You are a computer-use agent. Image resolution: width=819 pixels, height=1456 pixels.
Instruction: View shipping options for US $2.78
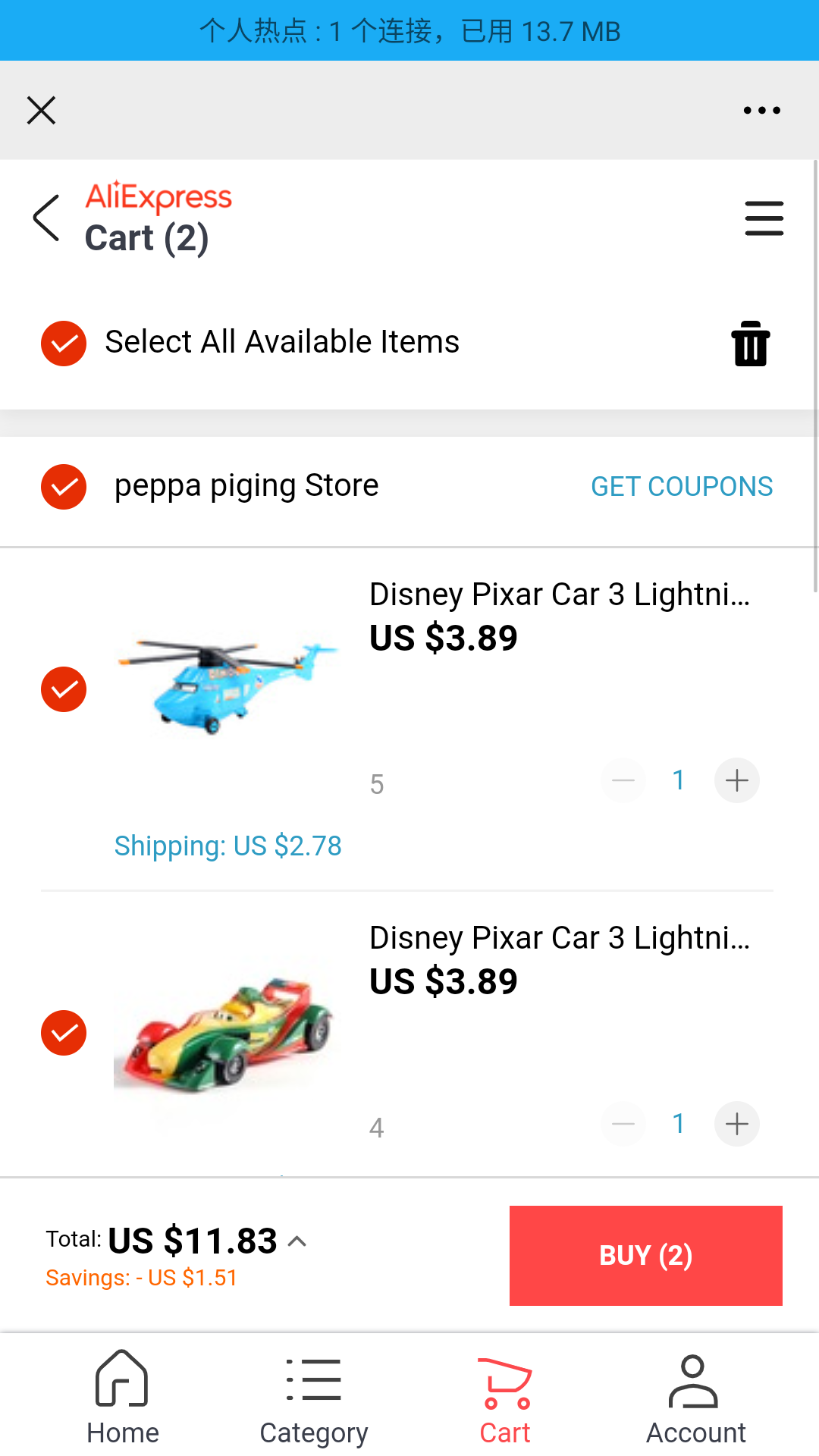coord(227,846)
